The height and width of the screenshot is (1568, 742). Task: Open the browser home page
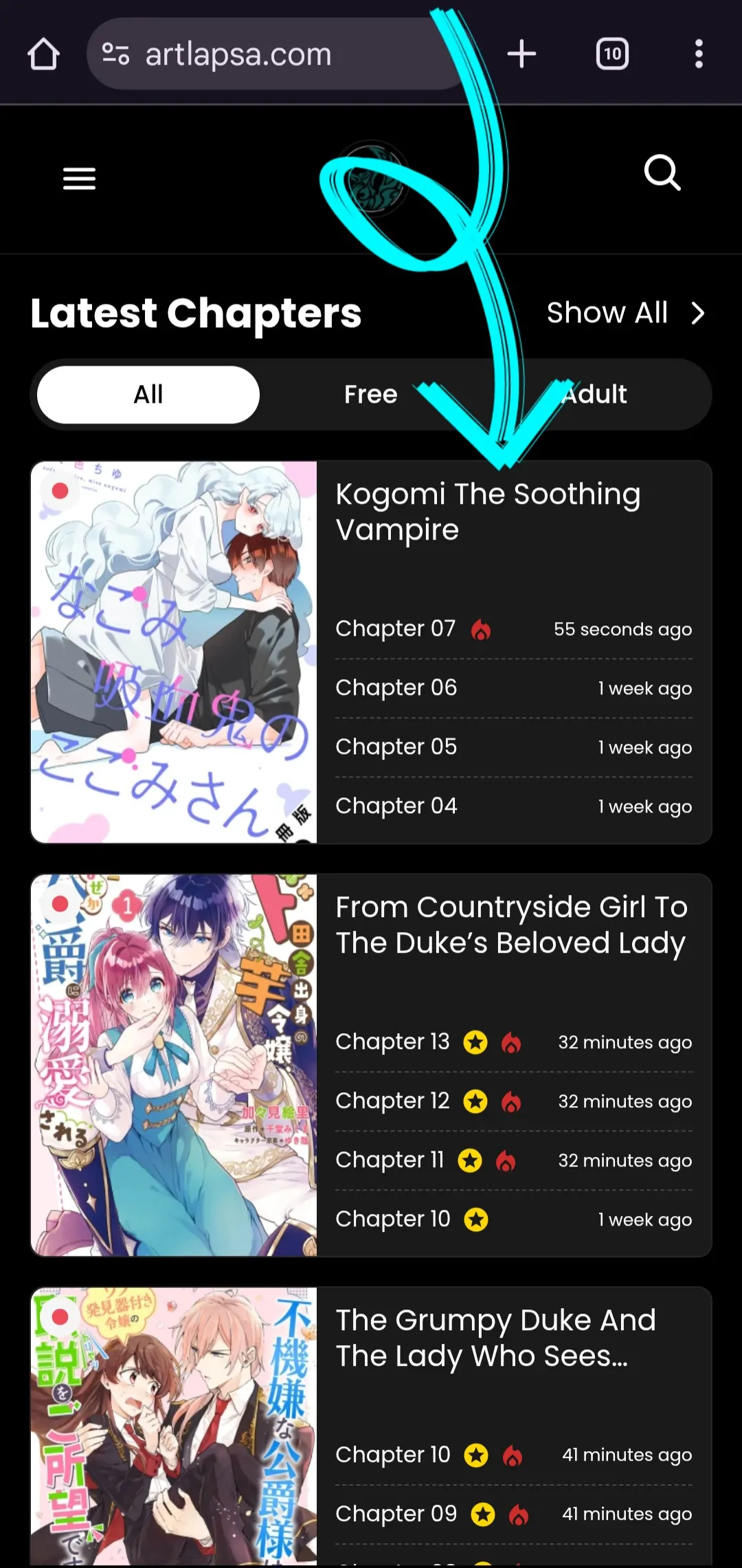coord(43,54)
